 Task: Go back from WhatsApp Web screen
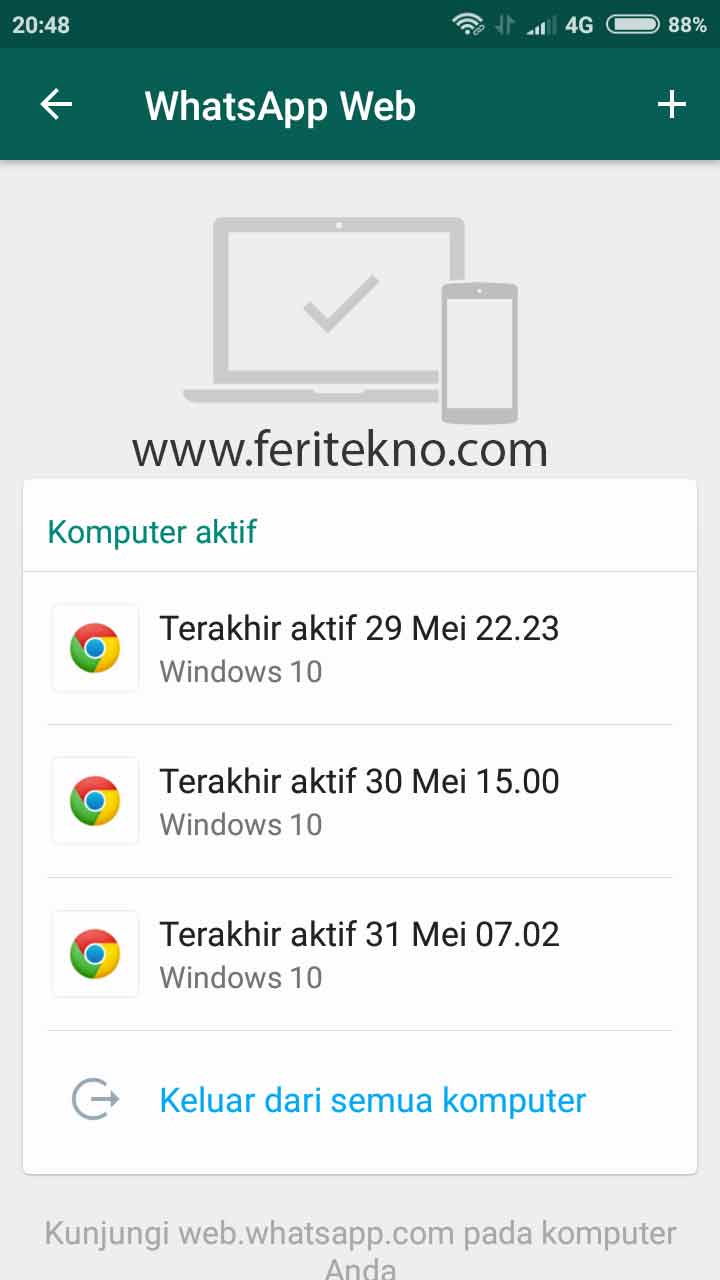click(56, 105)
